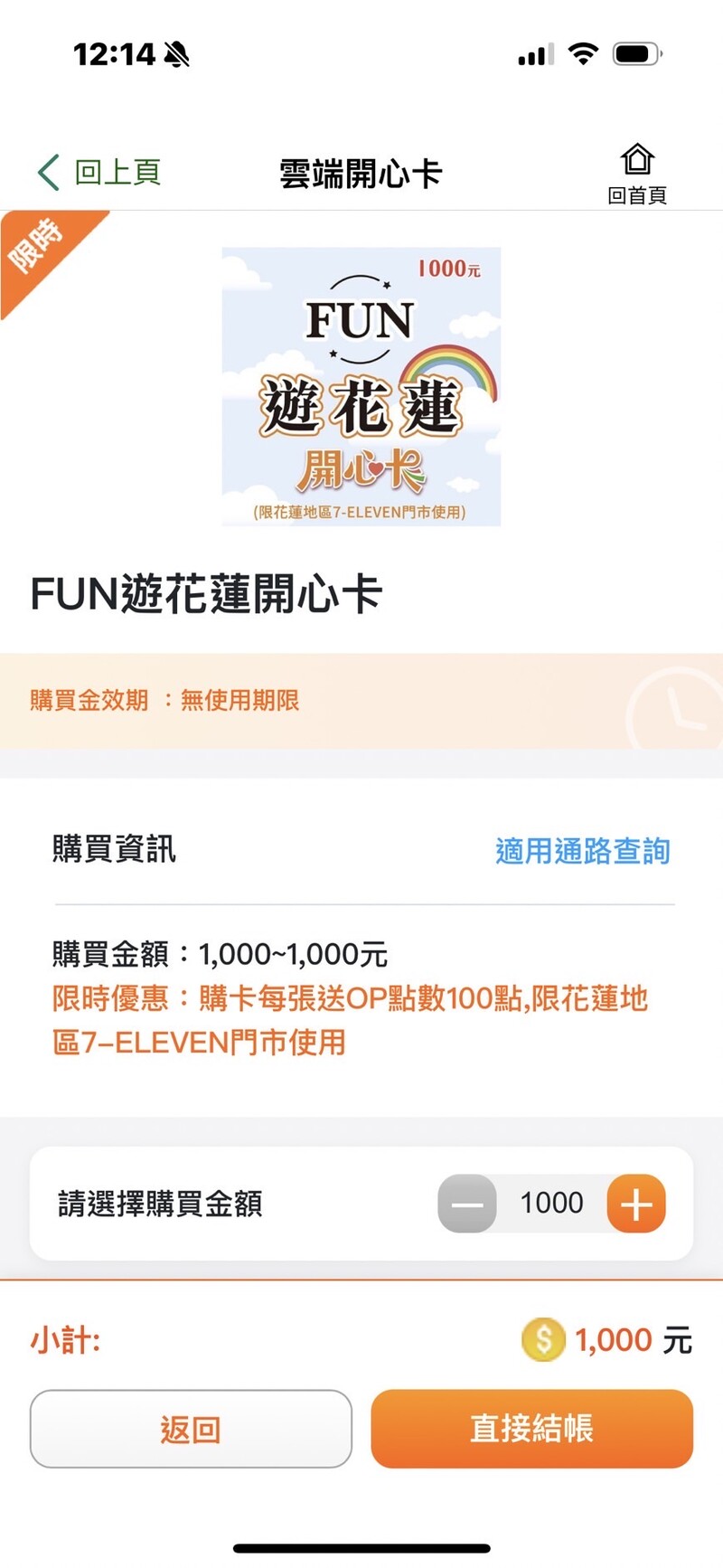Screen dimensions: 723x1568
Task: Proceed with 直接結帳 checkout
Action: pyautogui.click(x=531, y=1429)
